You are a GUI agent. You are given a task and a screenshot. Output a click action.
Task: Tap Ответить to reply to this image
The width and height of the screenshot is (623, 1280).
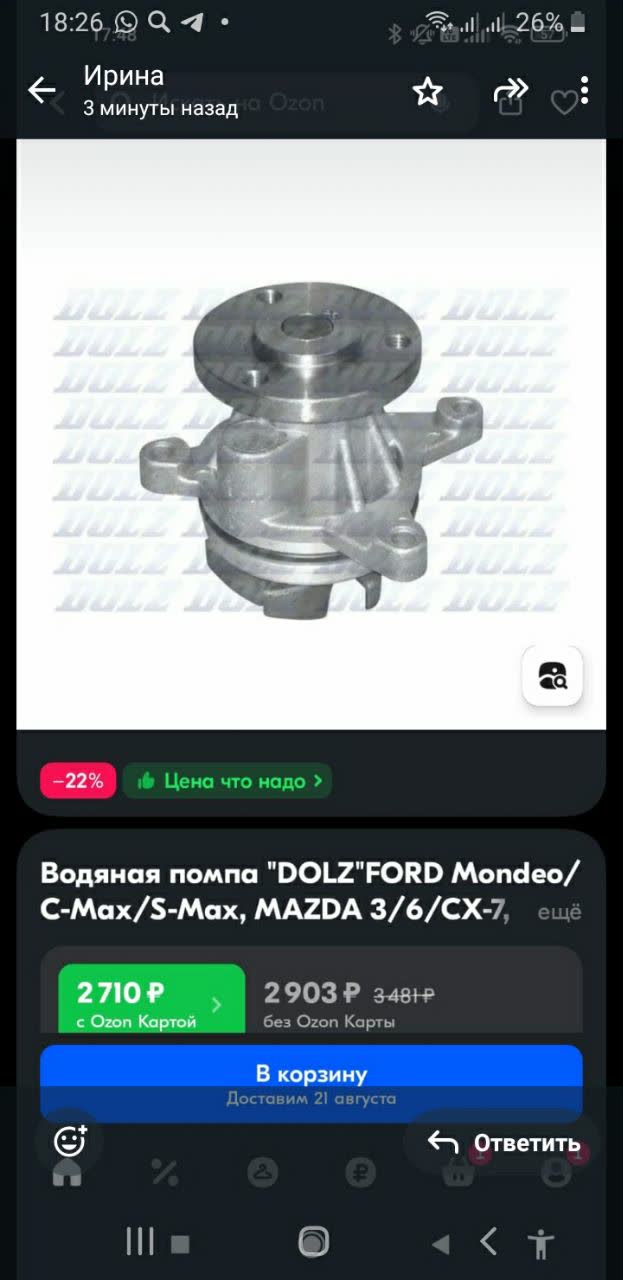point(504,1143)
